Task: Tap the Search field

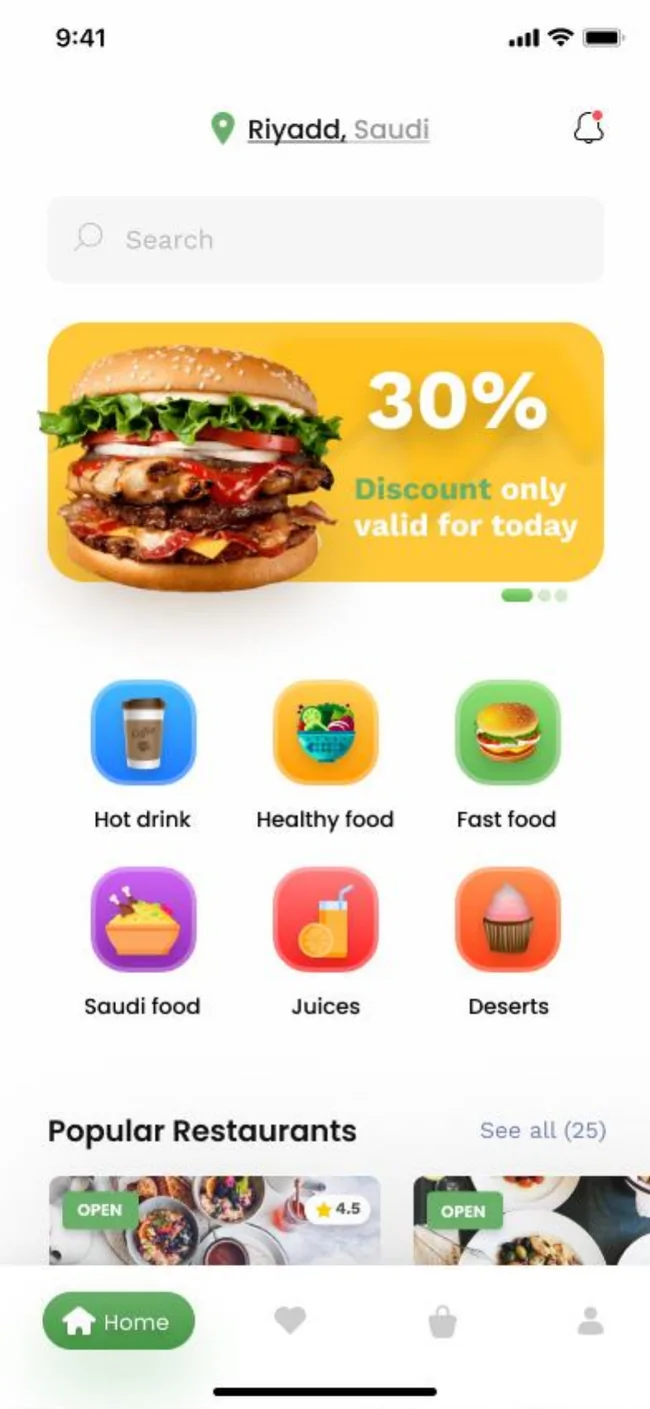Action: click(x=325, y=239)
